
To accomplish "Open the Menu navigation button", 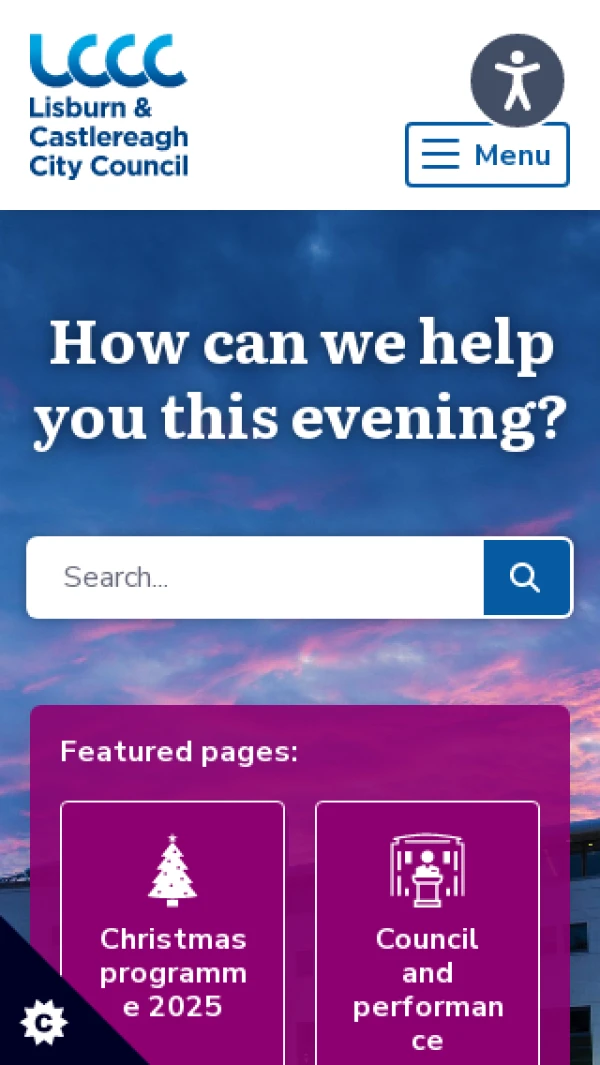I will click(487, 155).
